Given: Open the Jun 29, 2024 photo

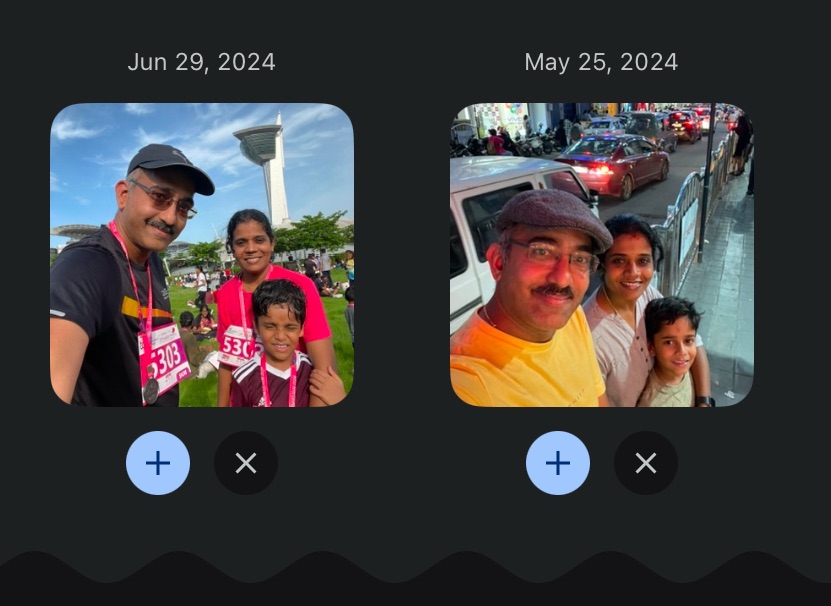Looking at the screenshot, I should (x=202, y=255).
